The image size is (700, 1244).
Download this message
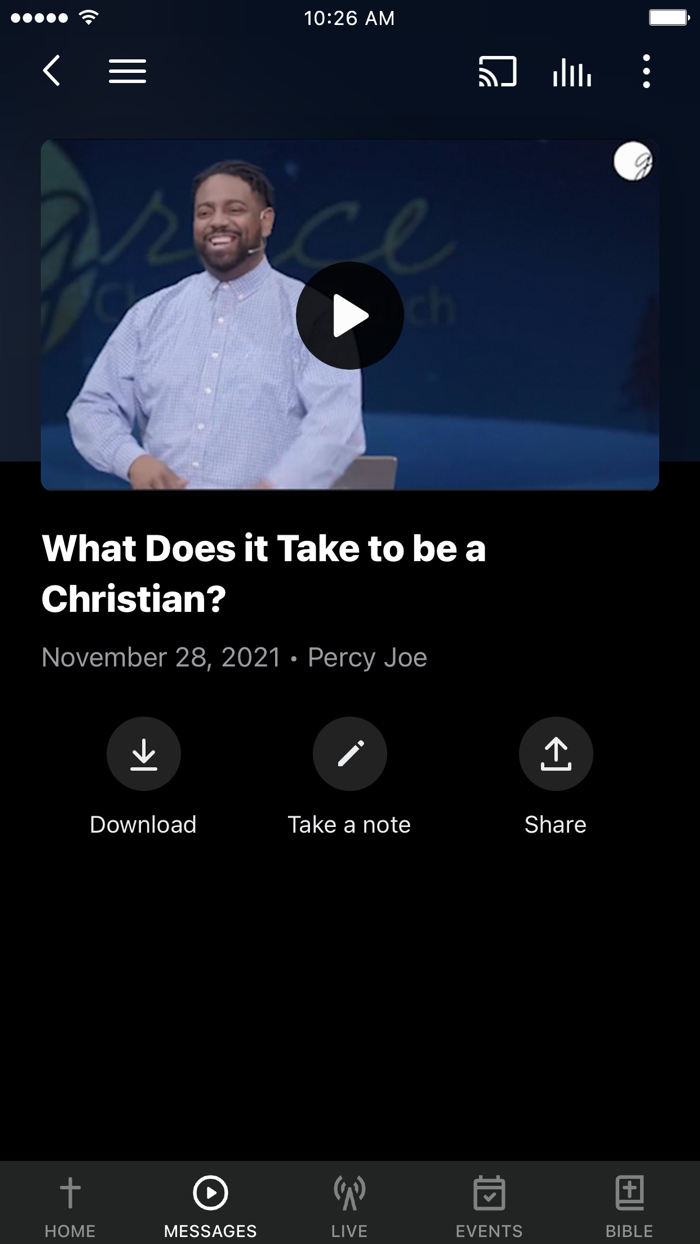(143, 776)
